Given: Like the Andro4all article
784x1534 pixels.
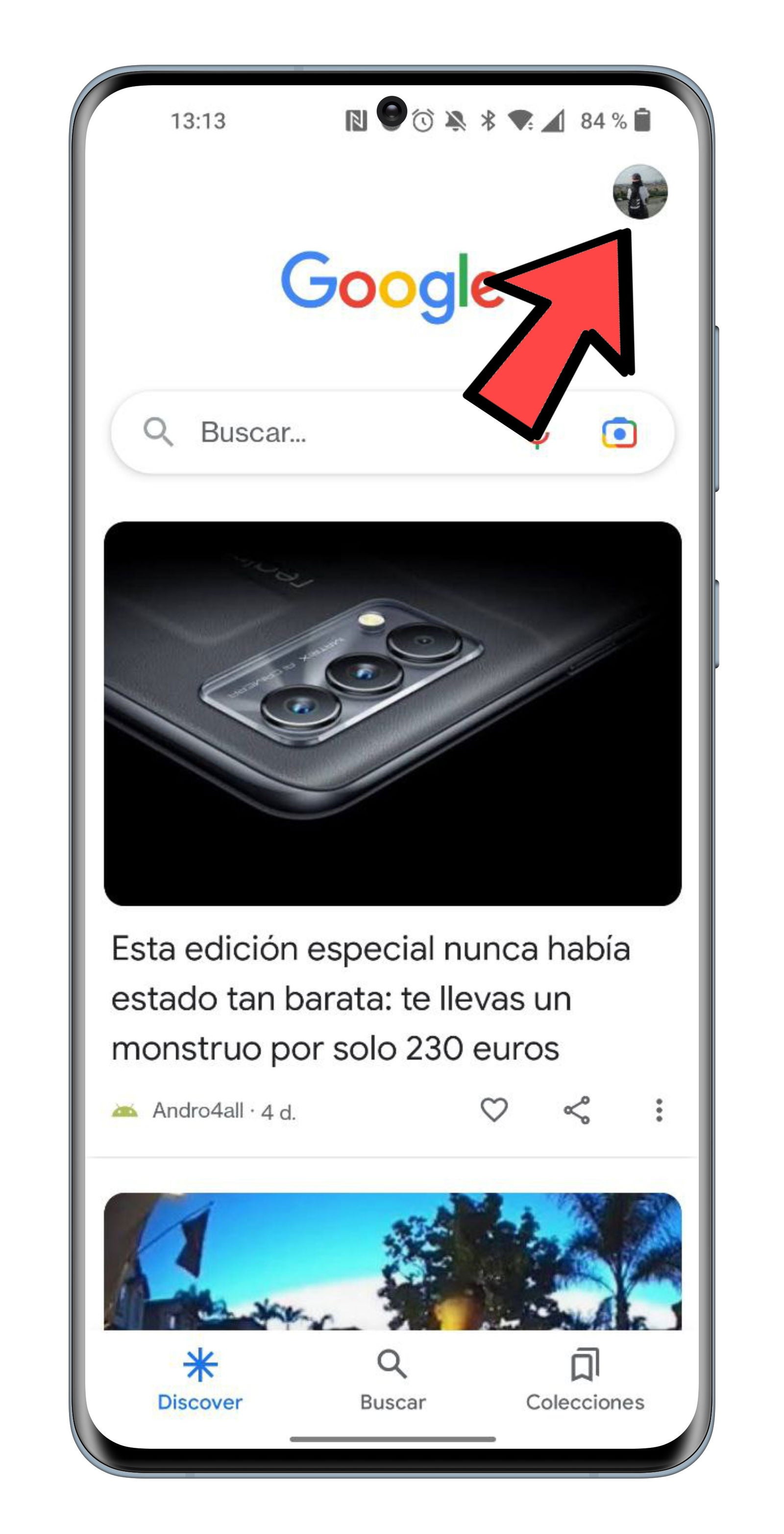Looking at the screenshot, I should coord(493,1110).
